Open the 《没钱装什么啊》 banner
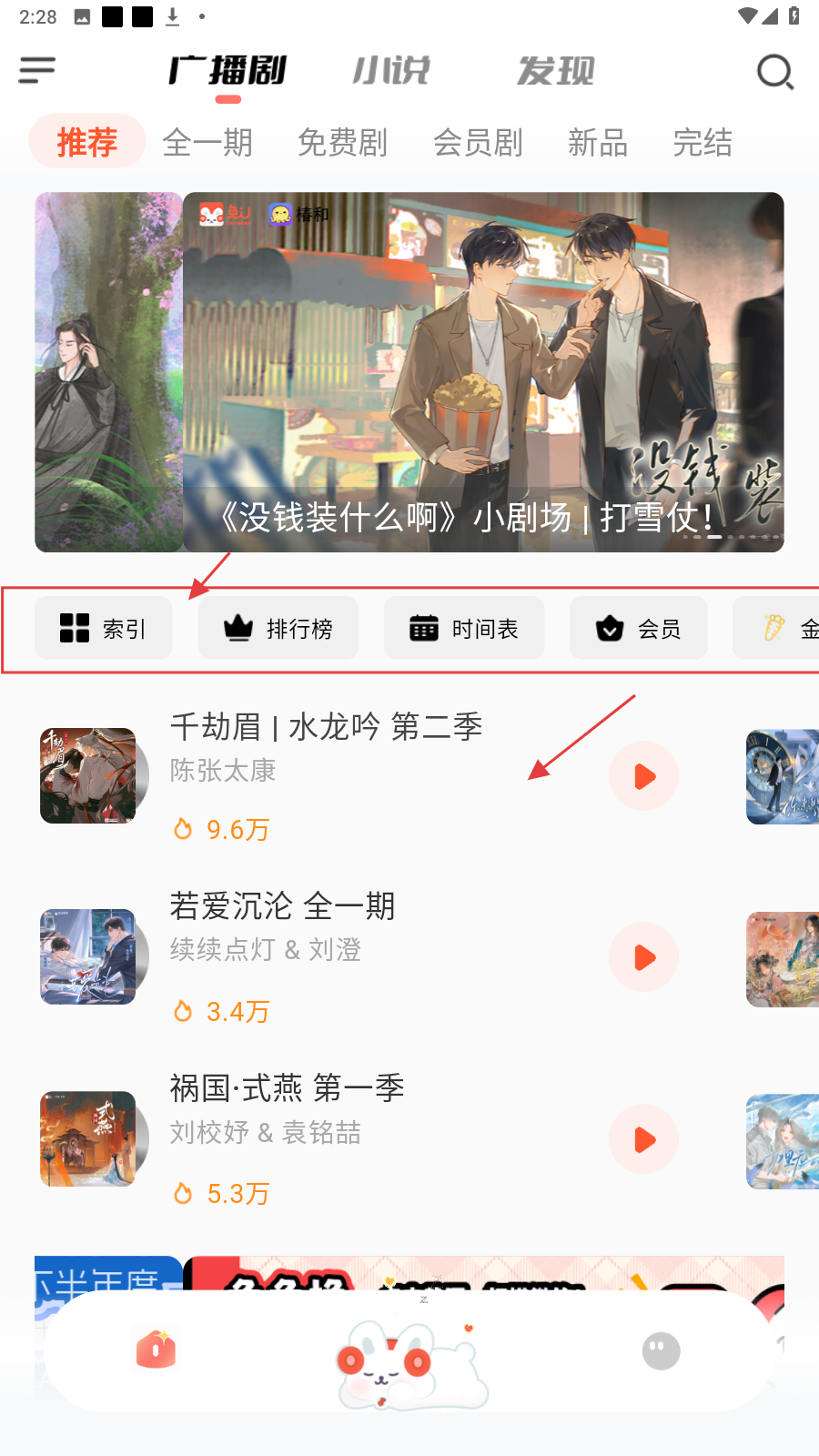 click(x=482, y=371)
